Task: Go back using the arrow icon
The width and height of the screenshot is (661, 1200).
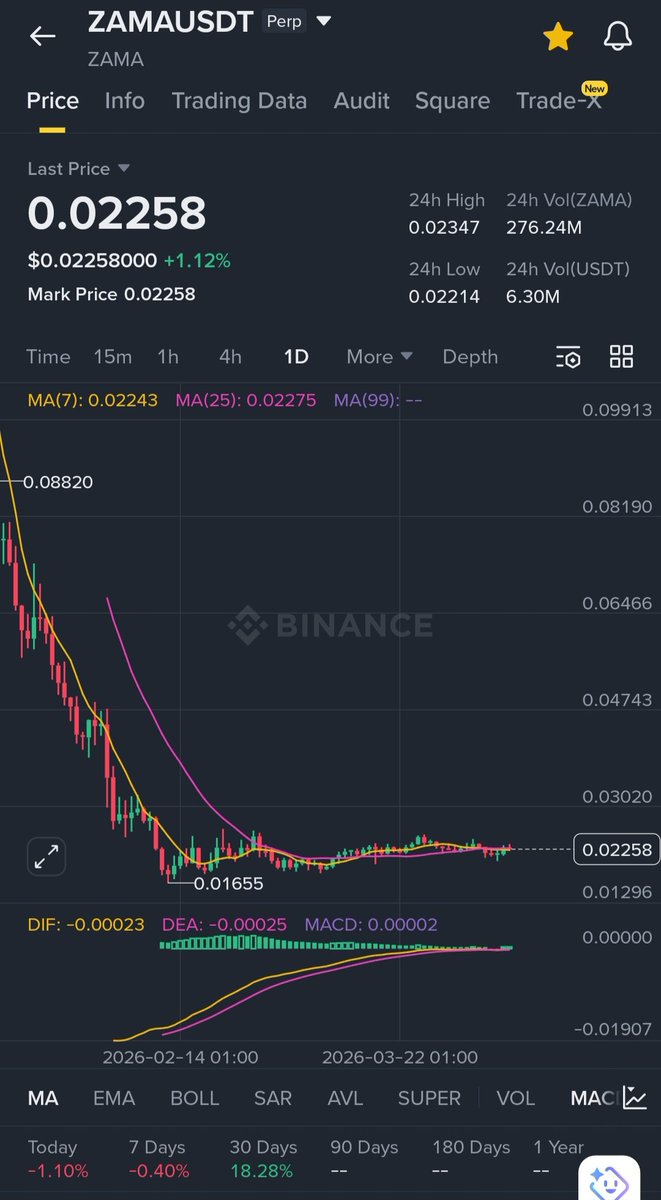Action: [x=42, y=36]
